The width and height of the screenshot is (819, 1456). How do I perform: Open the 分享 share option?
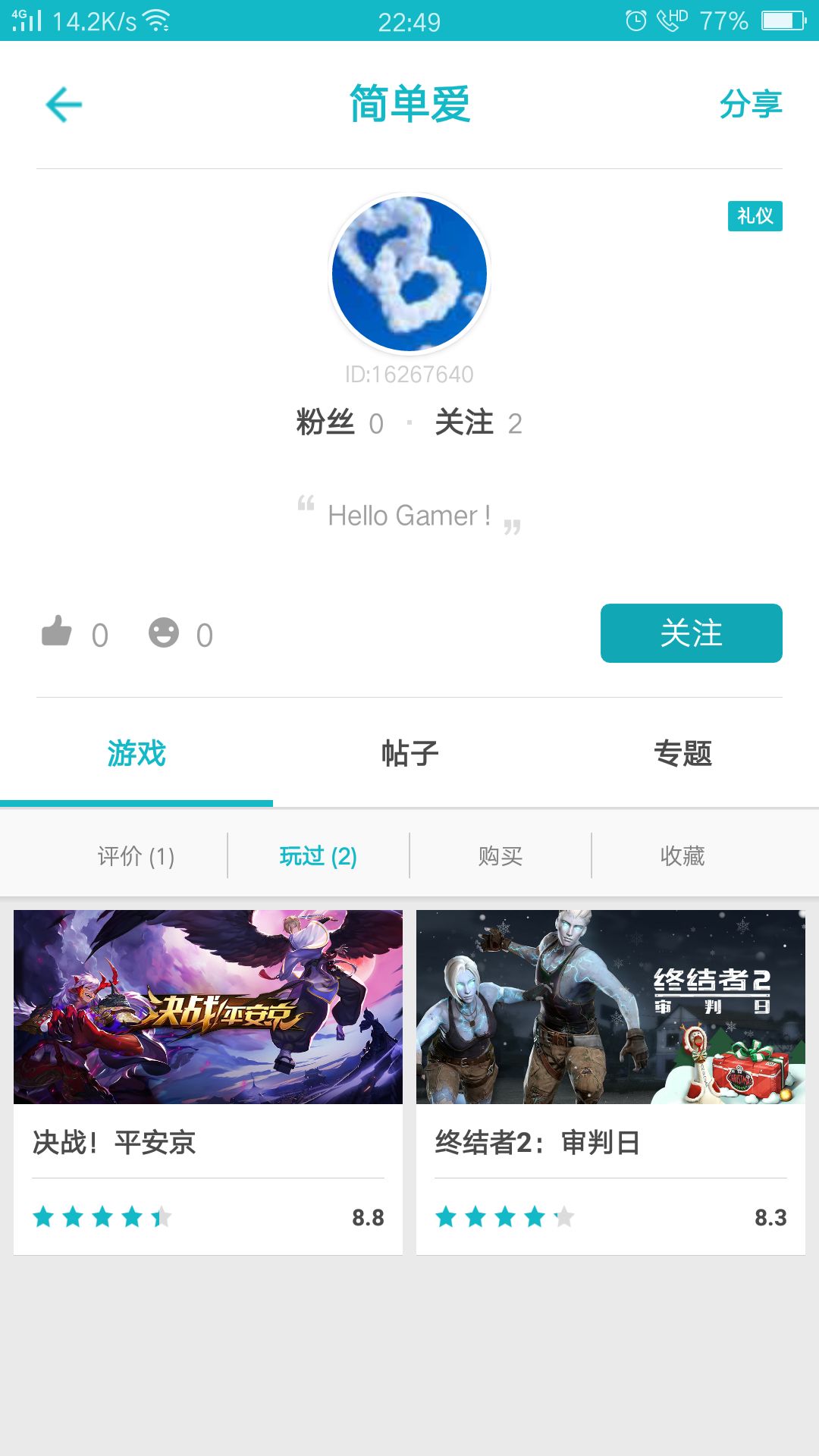point(751,104)
